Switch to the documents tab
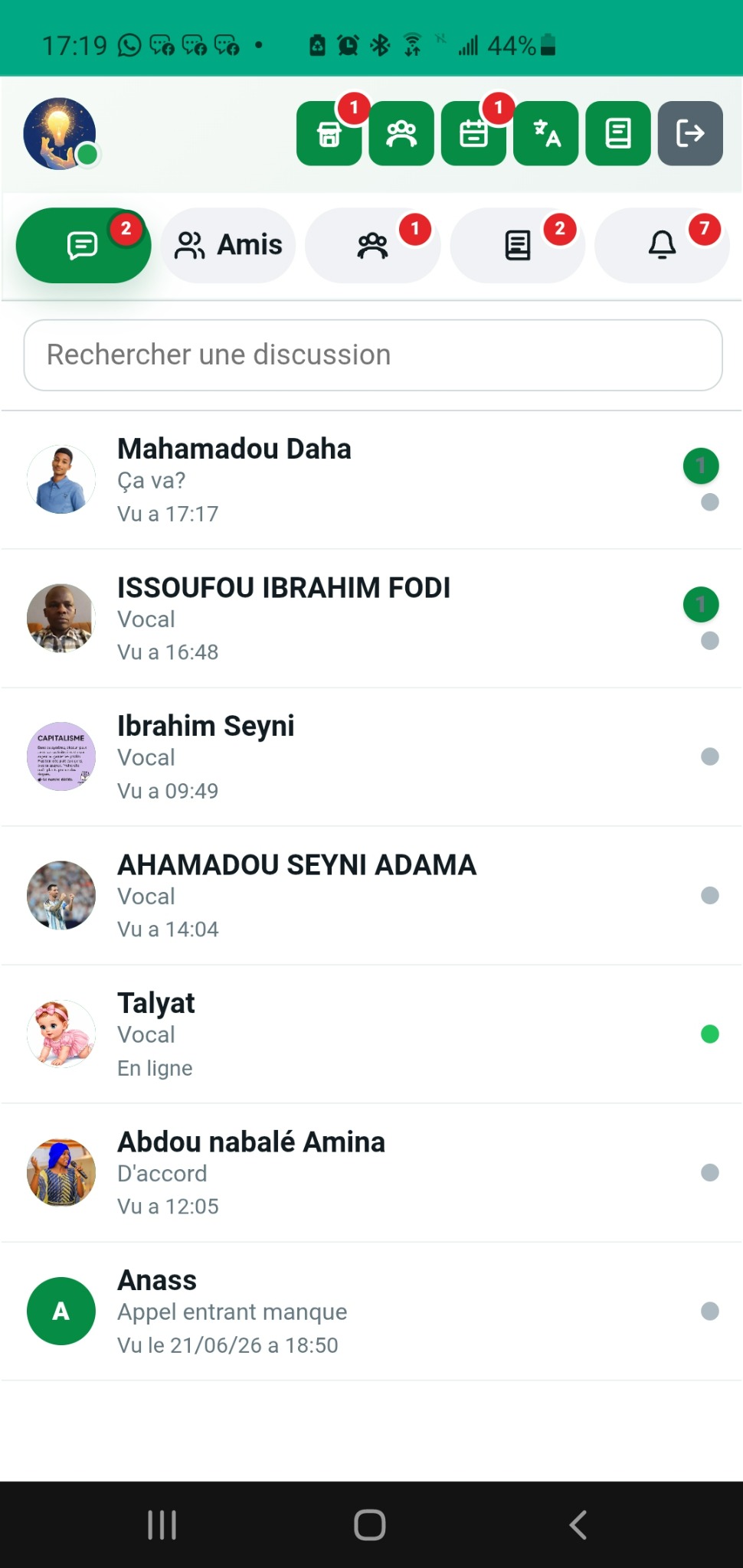743x1568 pixels. 518,245
